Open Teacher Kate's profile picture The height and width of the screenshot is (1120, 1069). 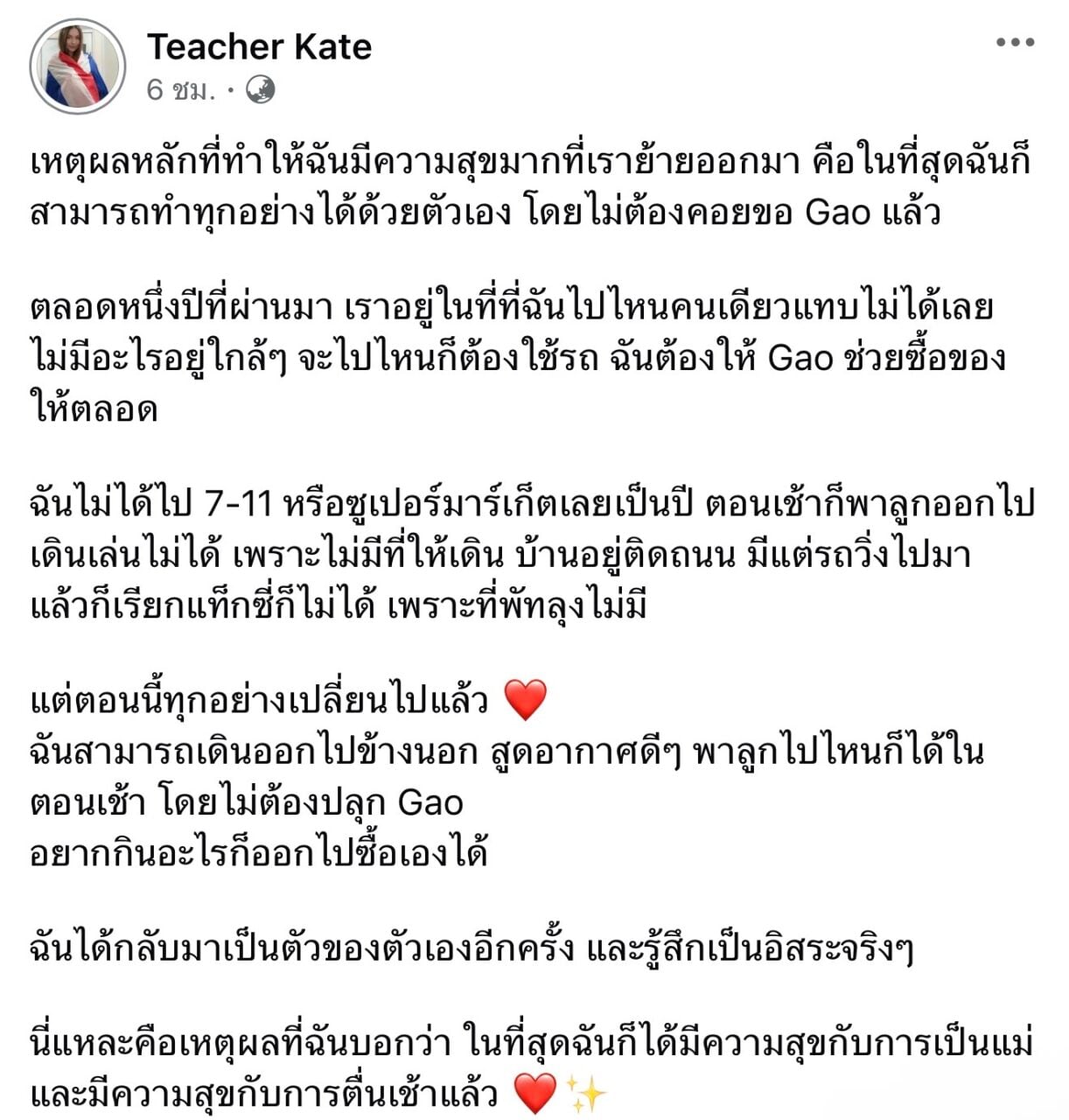77,66
